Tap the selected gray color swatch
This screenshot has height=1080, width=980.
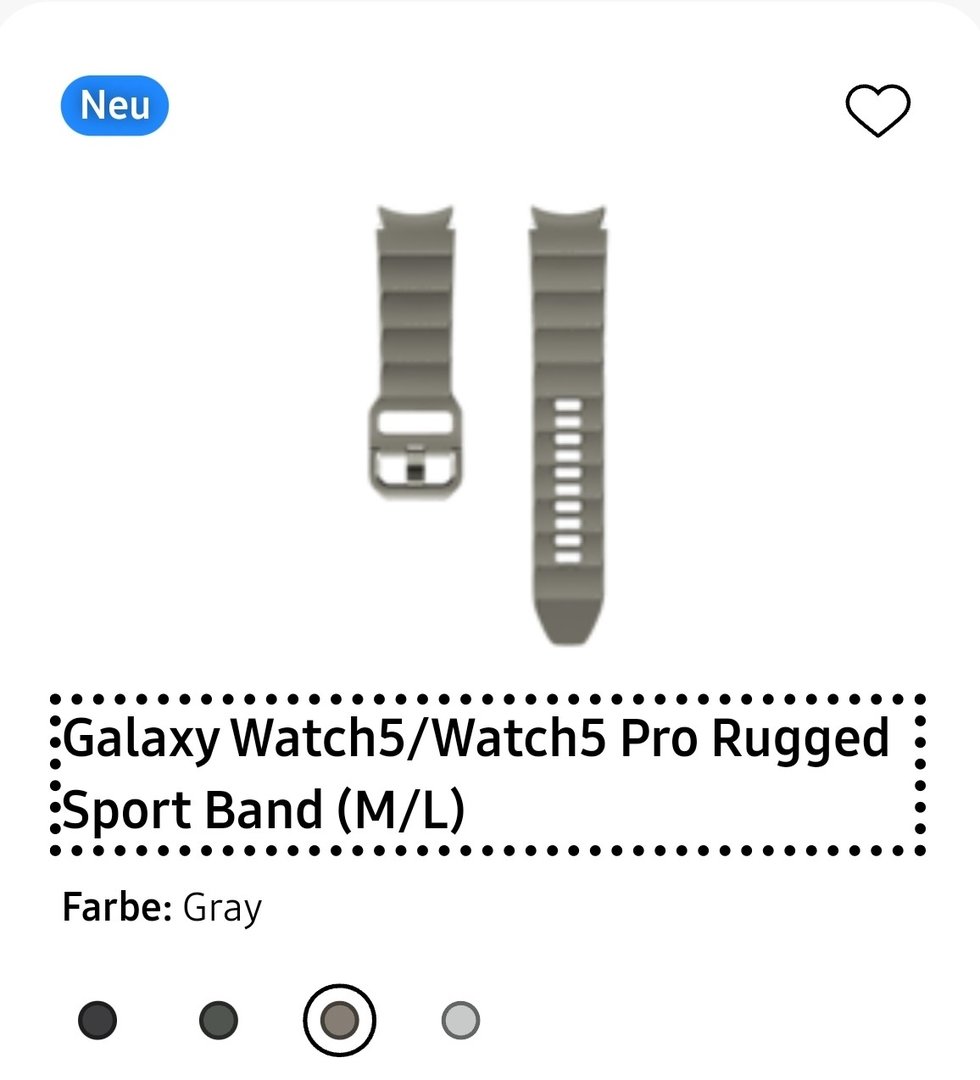[340, 1020]
